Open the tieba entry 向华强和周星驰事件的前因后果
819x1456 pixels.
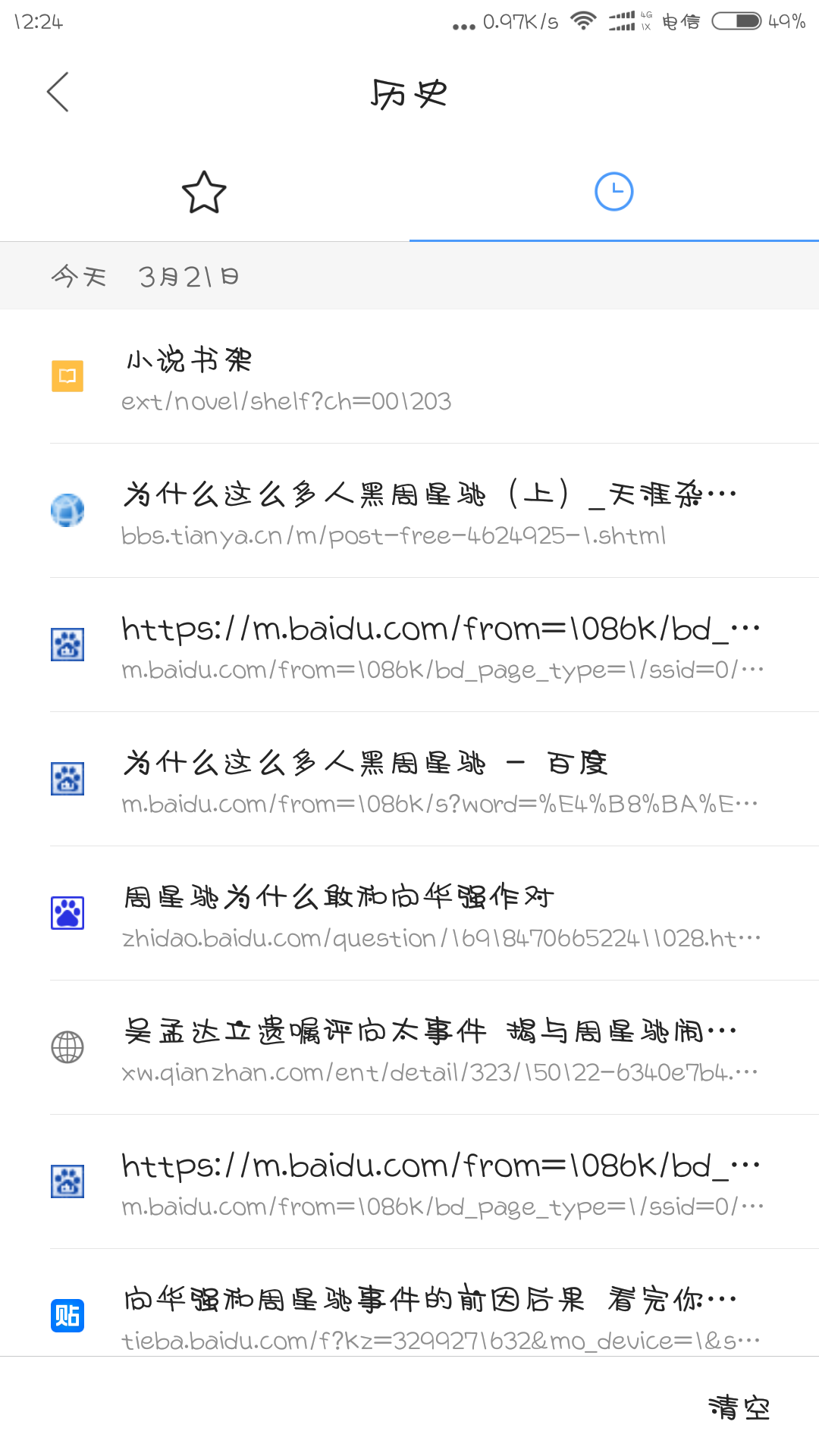409,1316
